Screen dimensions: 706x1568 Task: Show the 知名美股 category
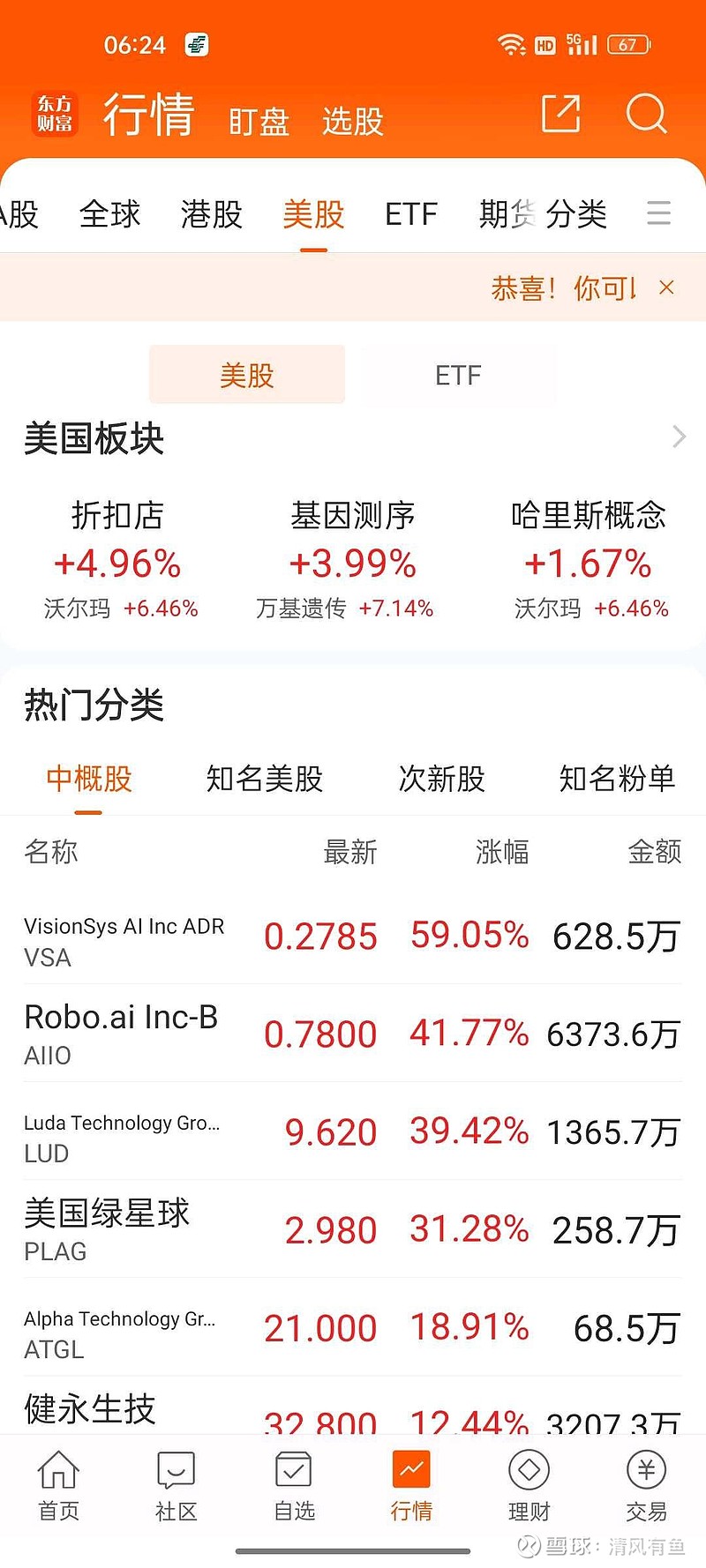point(264,779)
